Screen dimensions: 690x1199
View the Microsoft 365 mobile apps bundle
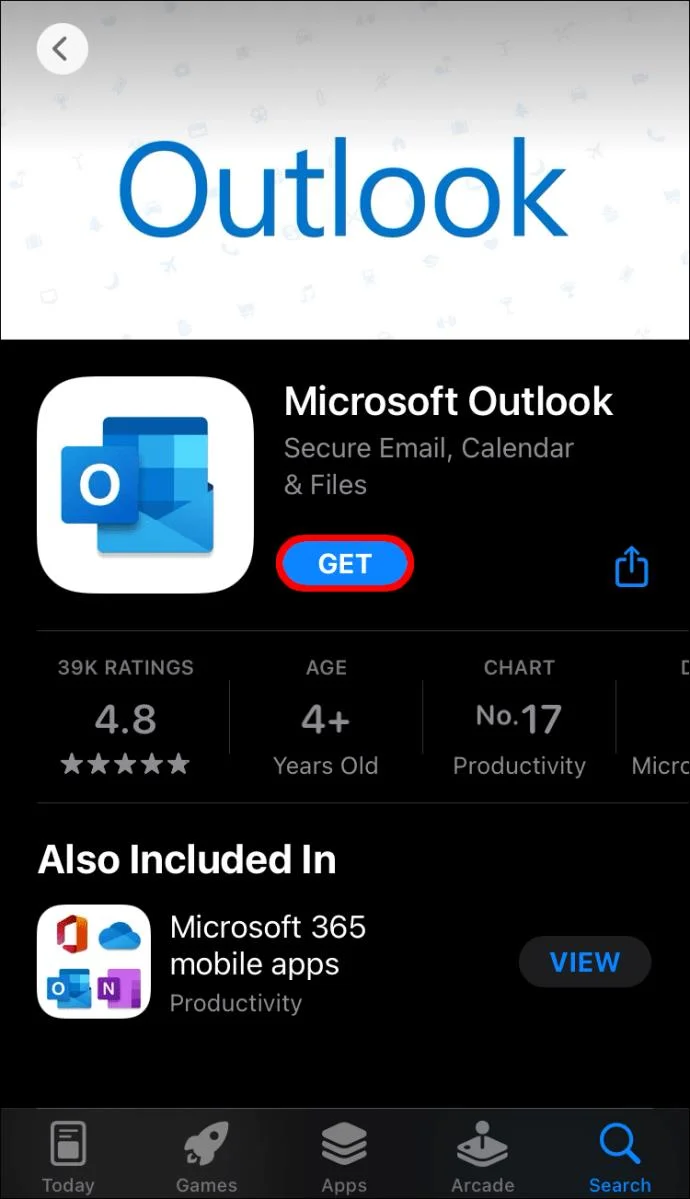[x=584, y=962]
